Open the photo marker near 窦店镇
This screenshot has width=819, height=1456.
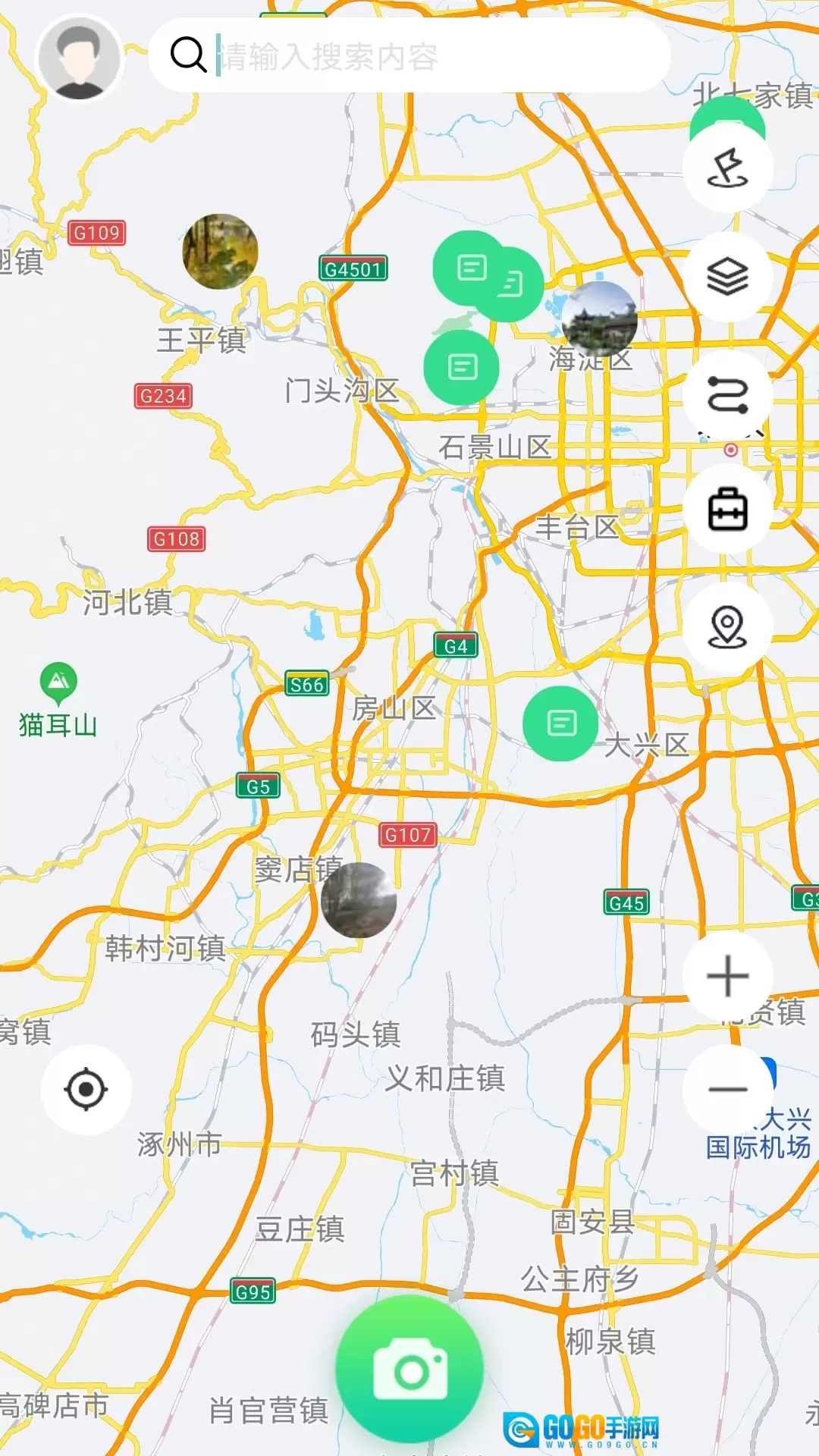(359, 900)
